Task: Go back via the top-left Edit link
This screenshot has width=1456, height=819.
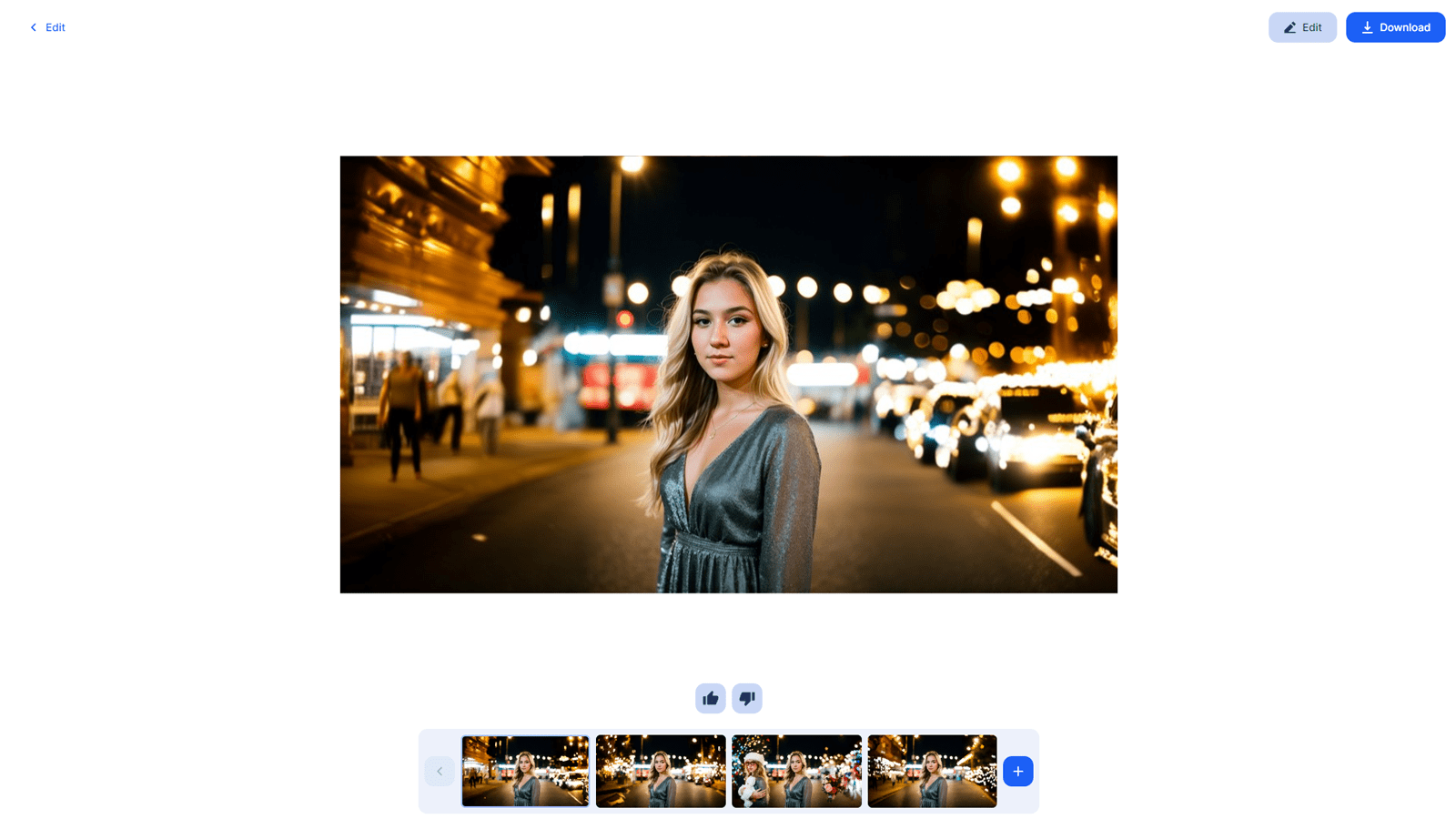Action: point(47,27)
